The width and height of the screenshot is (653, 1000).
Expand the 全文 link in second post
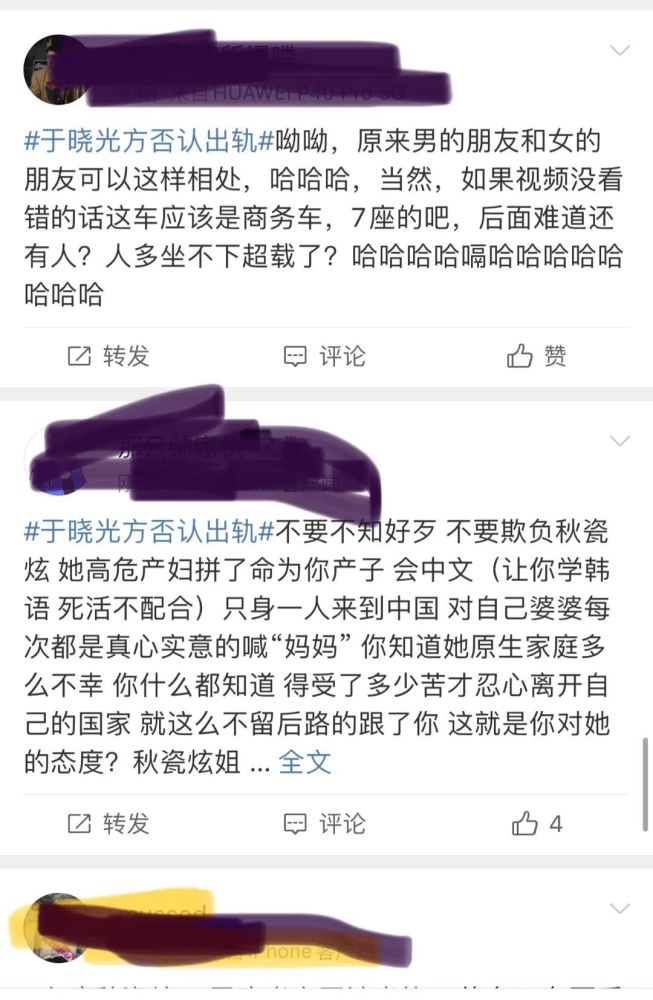tap(304, 762)
